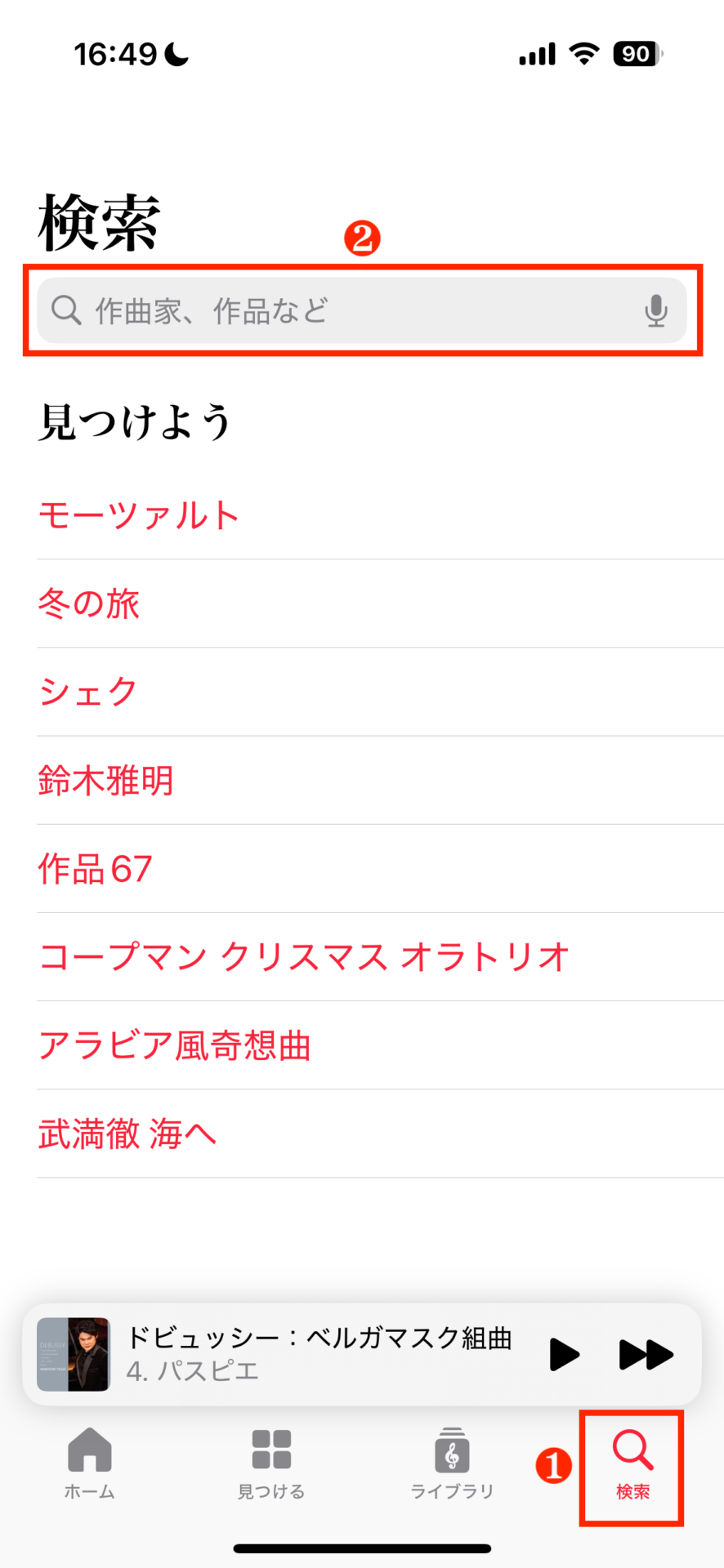Screen dimensions: 724x1568
Task: Go to the 見つける tab
Action: [271, 1463]
